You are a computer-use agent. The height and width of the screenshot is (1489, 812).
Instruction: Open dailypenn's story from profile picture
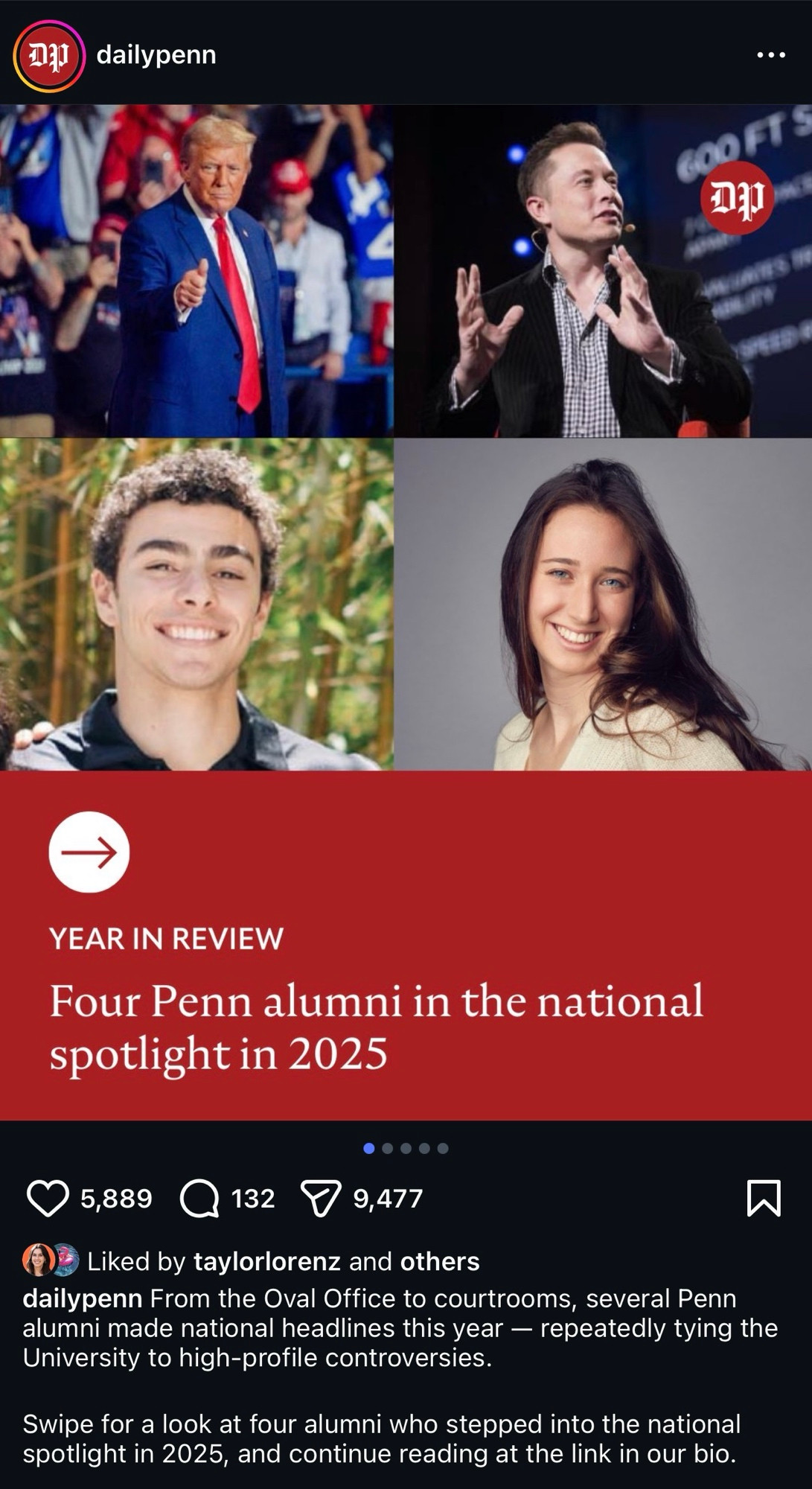48,57
